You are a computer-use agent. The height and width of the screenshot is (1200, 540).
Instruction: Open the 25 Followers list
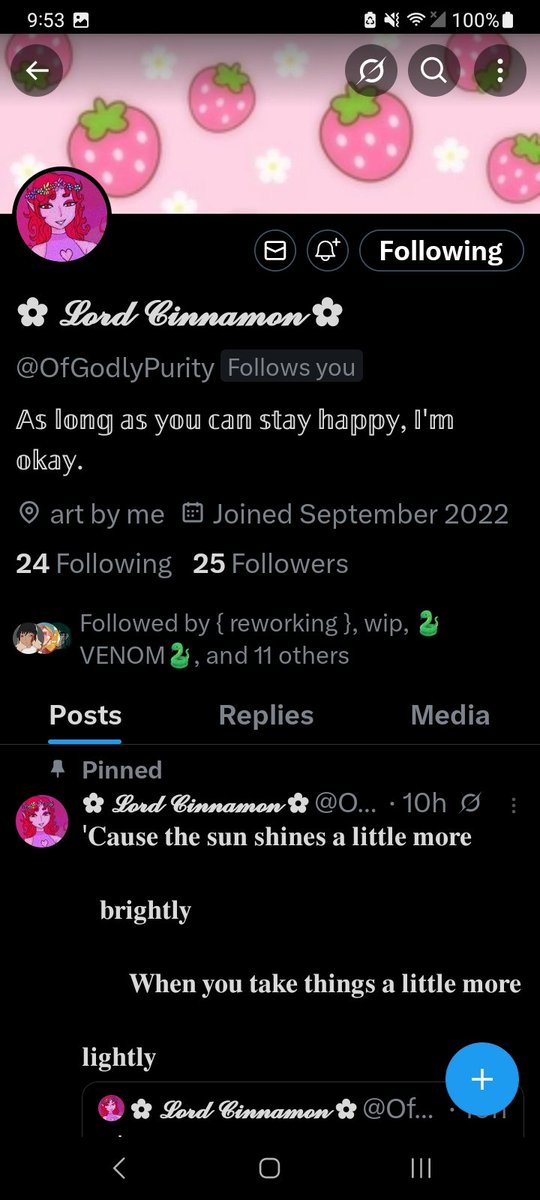tap(271, 564)
